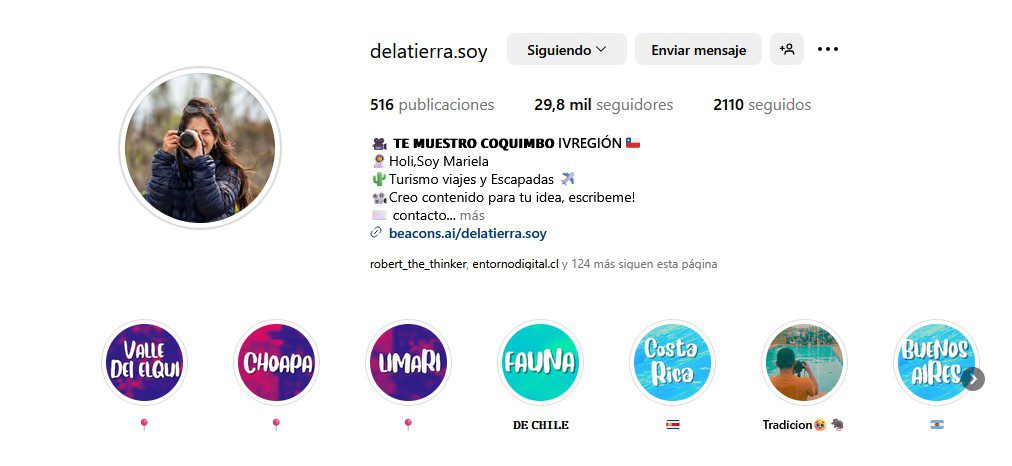Open the Valle del Elqui highlight
Screen dimensions: 1012x466
coord(144,362)
